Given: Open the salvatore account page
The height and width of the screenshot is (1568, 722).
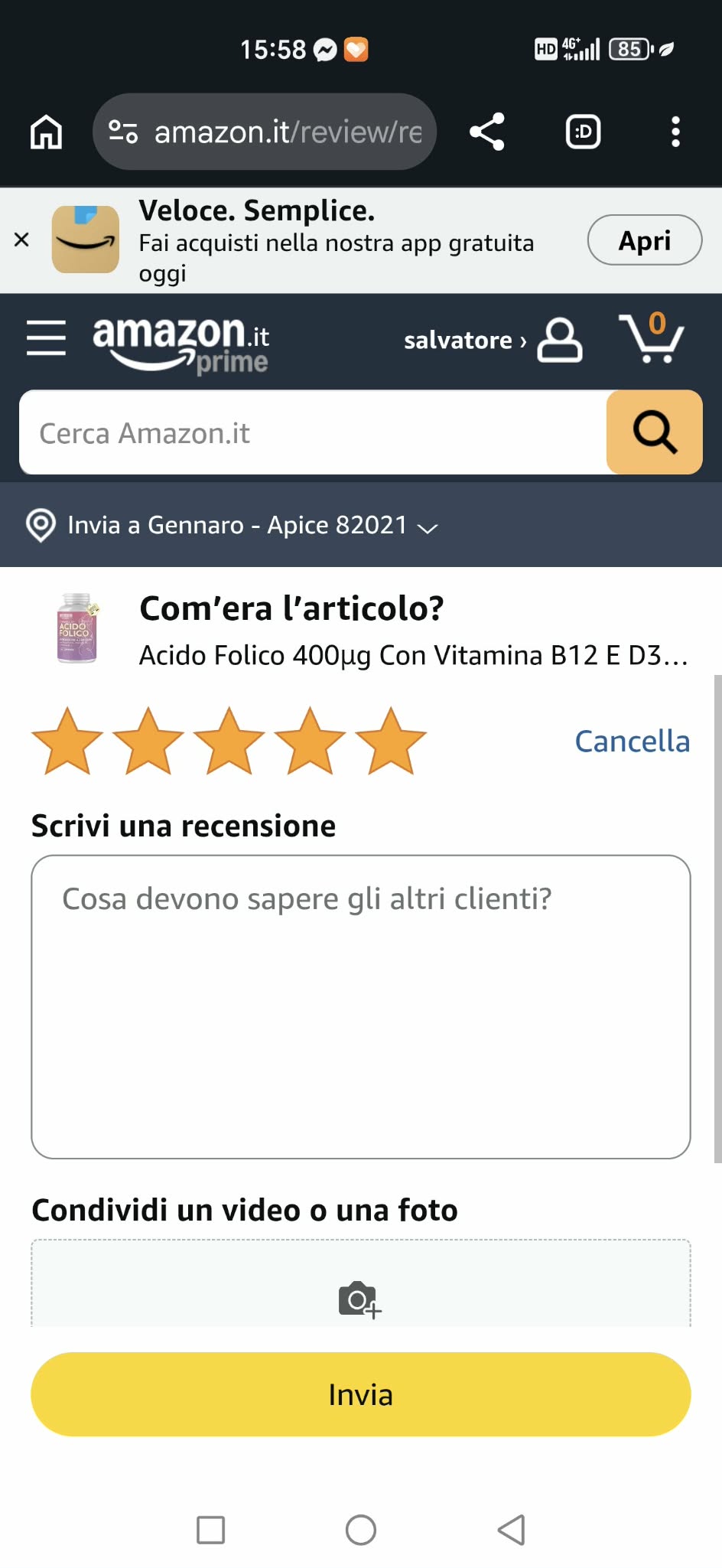Looking at the screenshot, I should pos(492,341).
